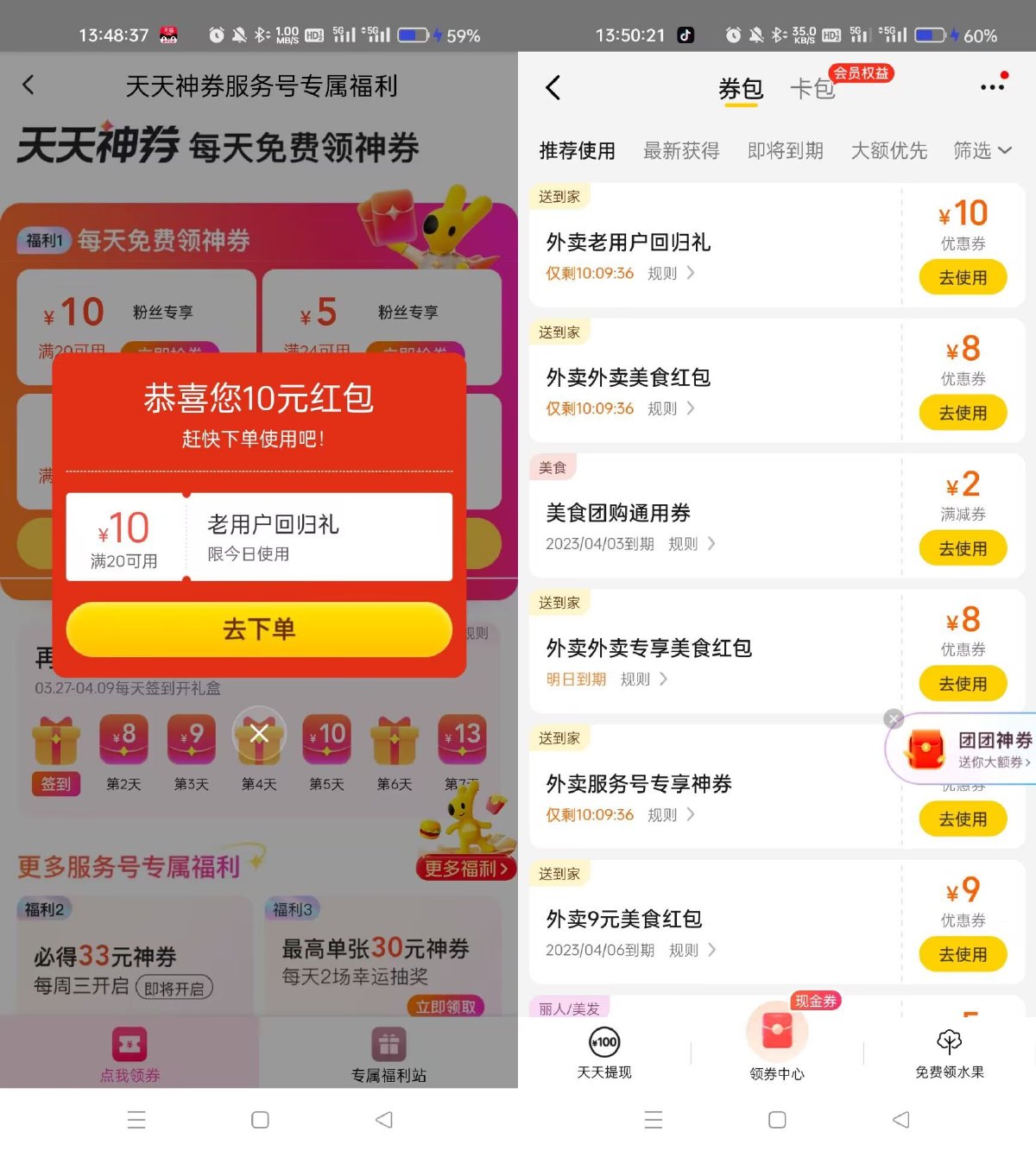The height and width of the screenshot is (1151, 1036).
Task: Select the 最新获得 sort tab
Action: [x=681, y=151]
